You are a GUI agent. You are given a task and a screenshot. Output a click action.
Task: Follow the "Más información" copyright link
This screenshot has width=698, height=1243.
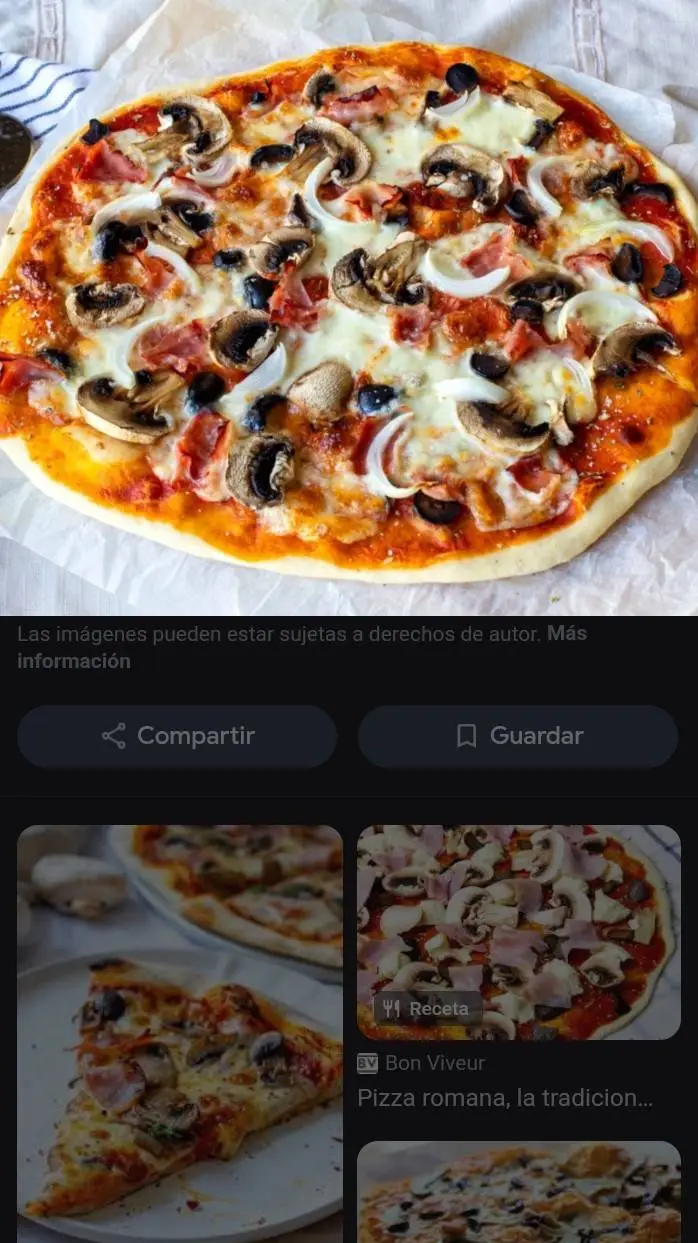[x=74, y=661]
